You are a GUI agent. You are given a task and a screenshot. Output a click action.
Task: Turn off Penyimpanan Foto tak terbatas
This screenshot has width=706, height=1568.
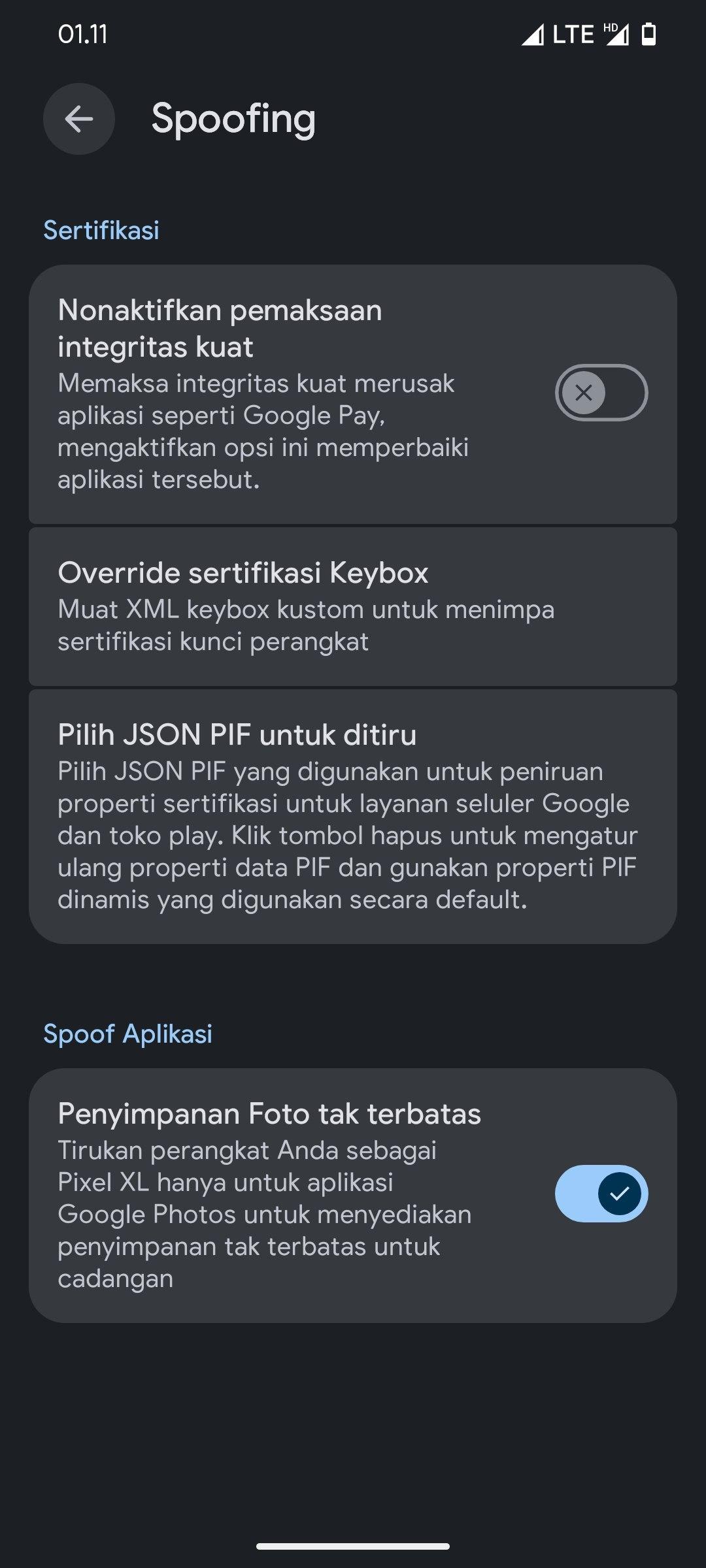pyautogui.click(x=601, y=1194)
